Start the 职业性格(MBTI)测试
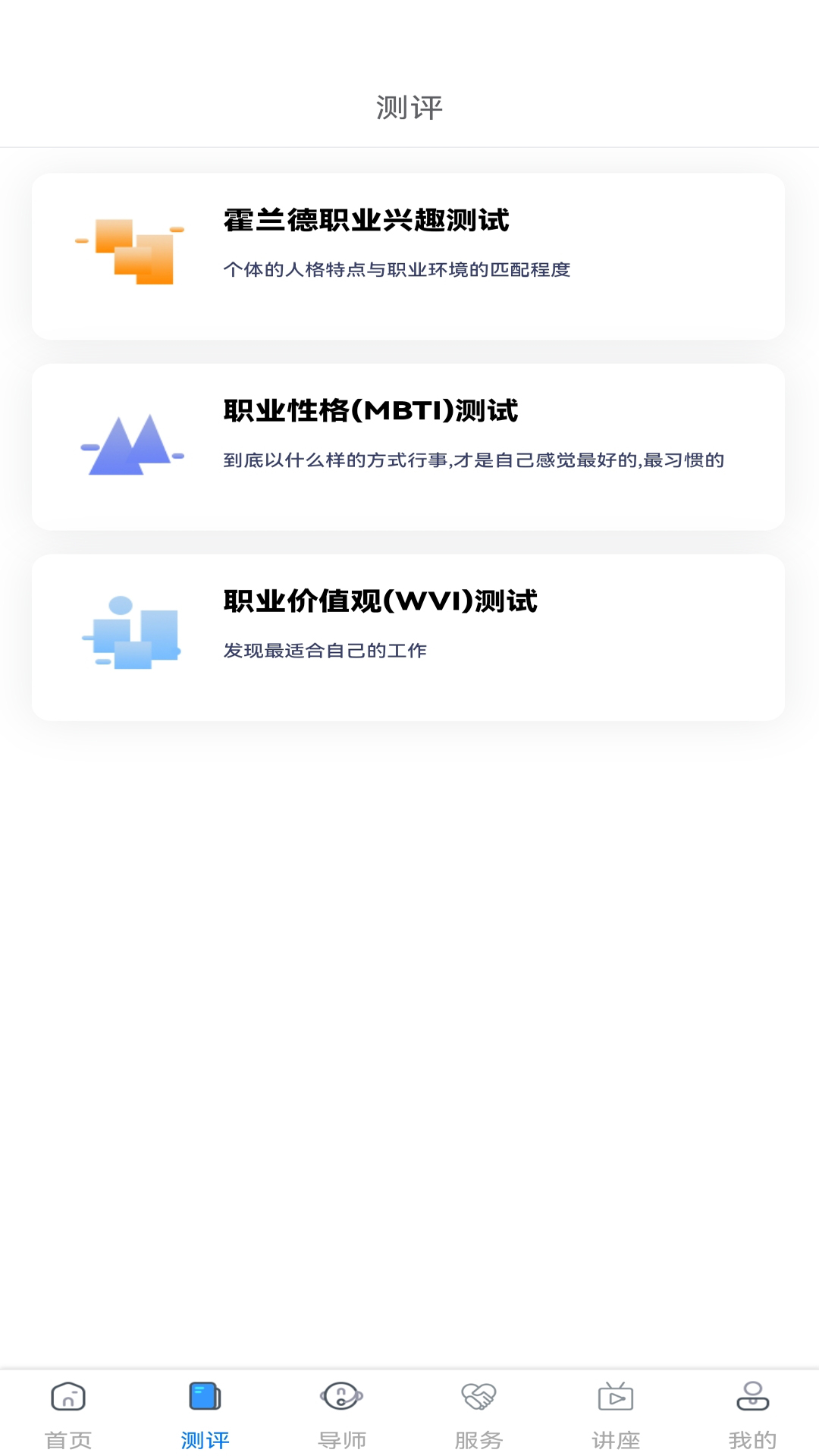Viewport: 819px width, 1456px height. pos(408,447)
